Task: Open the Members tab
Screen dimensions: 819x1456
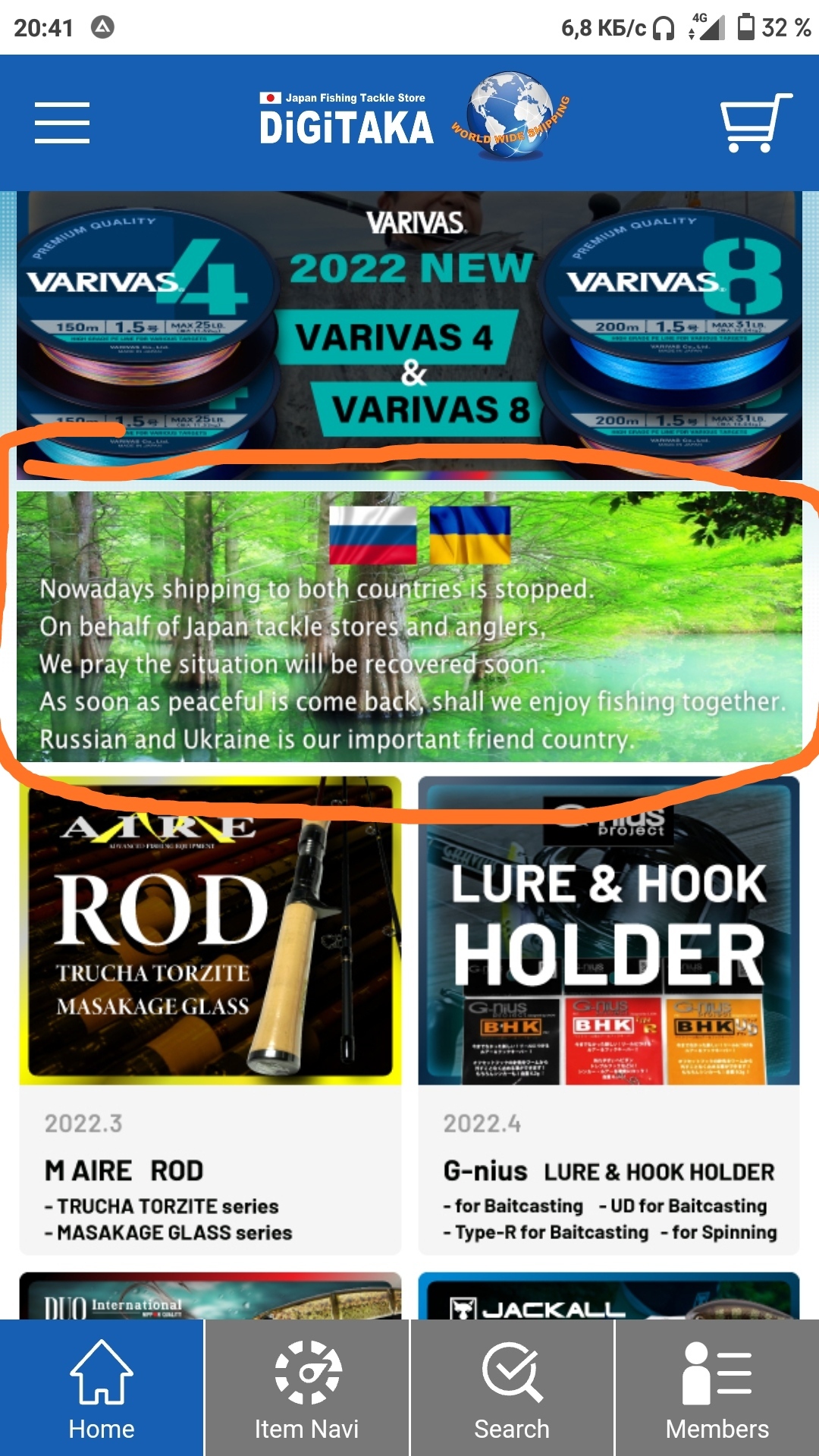Action: (x=717, y=1389)
